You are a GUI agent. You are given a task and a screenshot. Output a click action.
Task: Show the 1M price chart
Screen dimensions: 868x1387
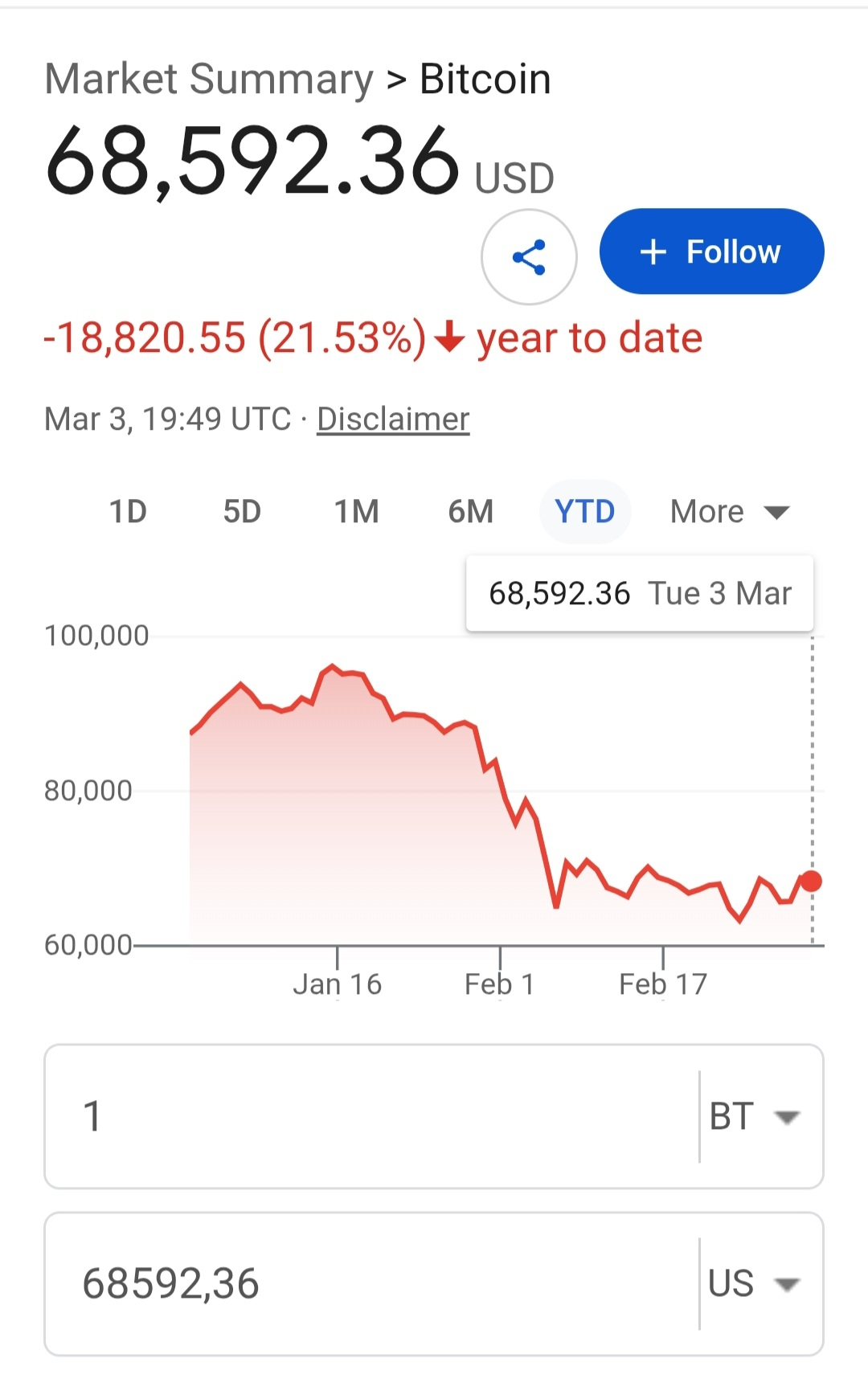pos(356,512)
